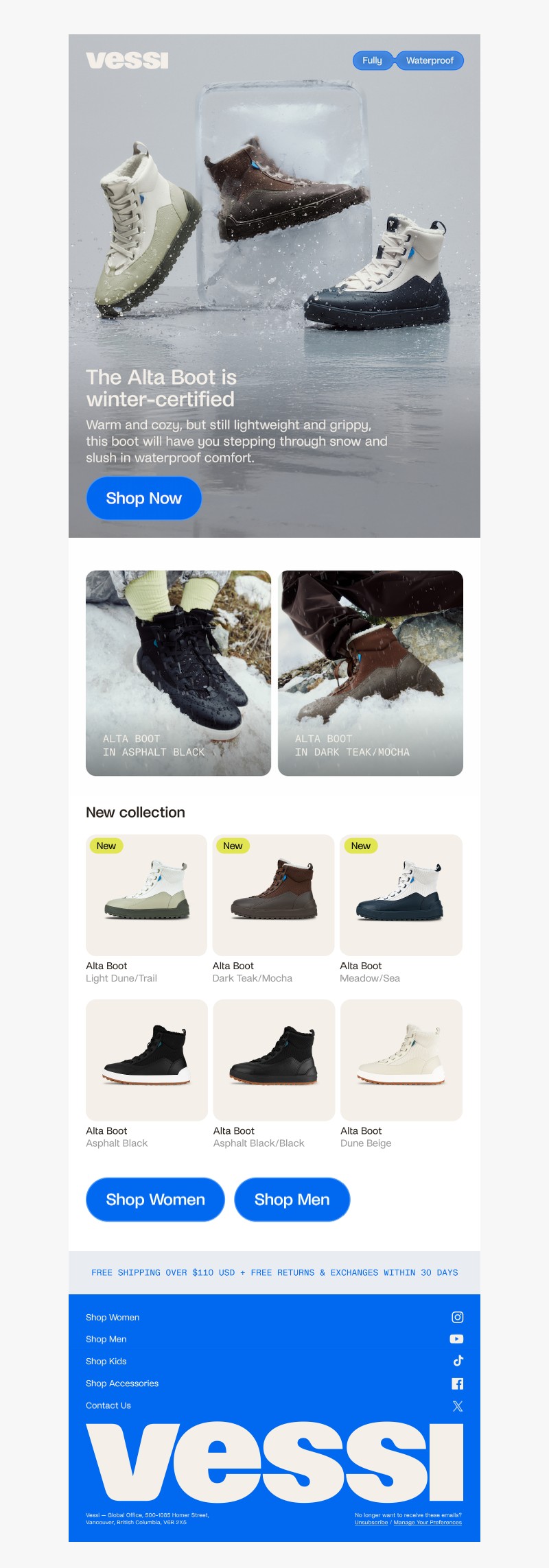Image resolution: width=549 pixels, height=1568 pixels.
Task: Choose the Alta Boot Asphalt Black/Black product
Action: point(274,1060)
